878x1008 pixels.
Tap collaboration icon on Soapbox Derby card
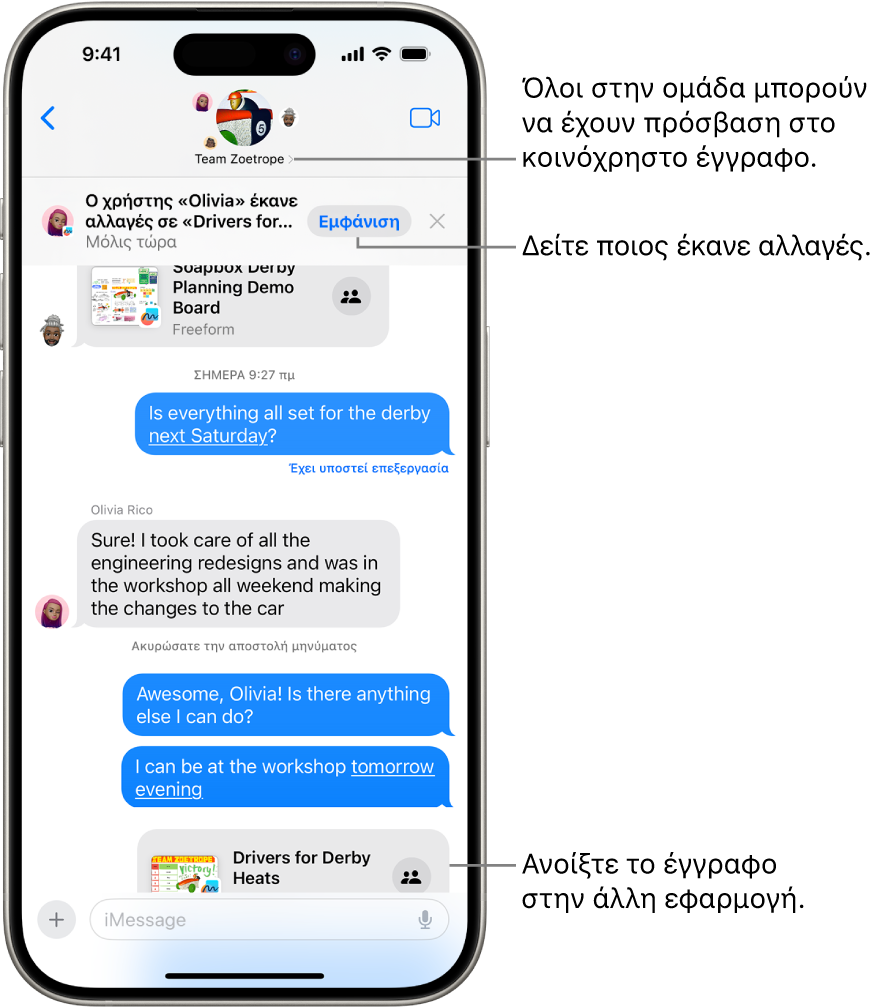pos(350,296)
